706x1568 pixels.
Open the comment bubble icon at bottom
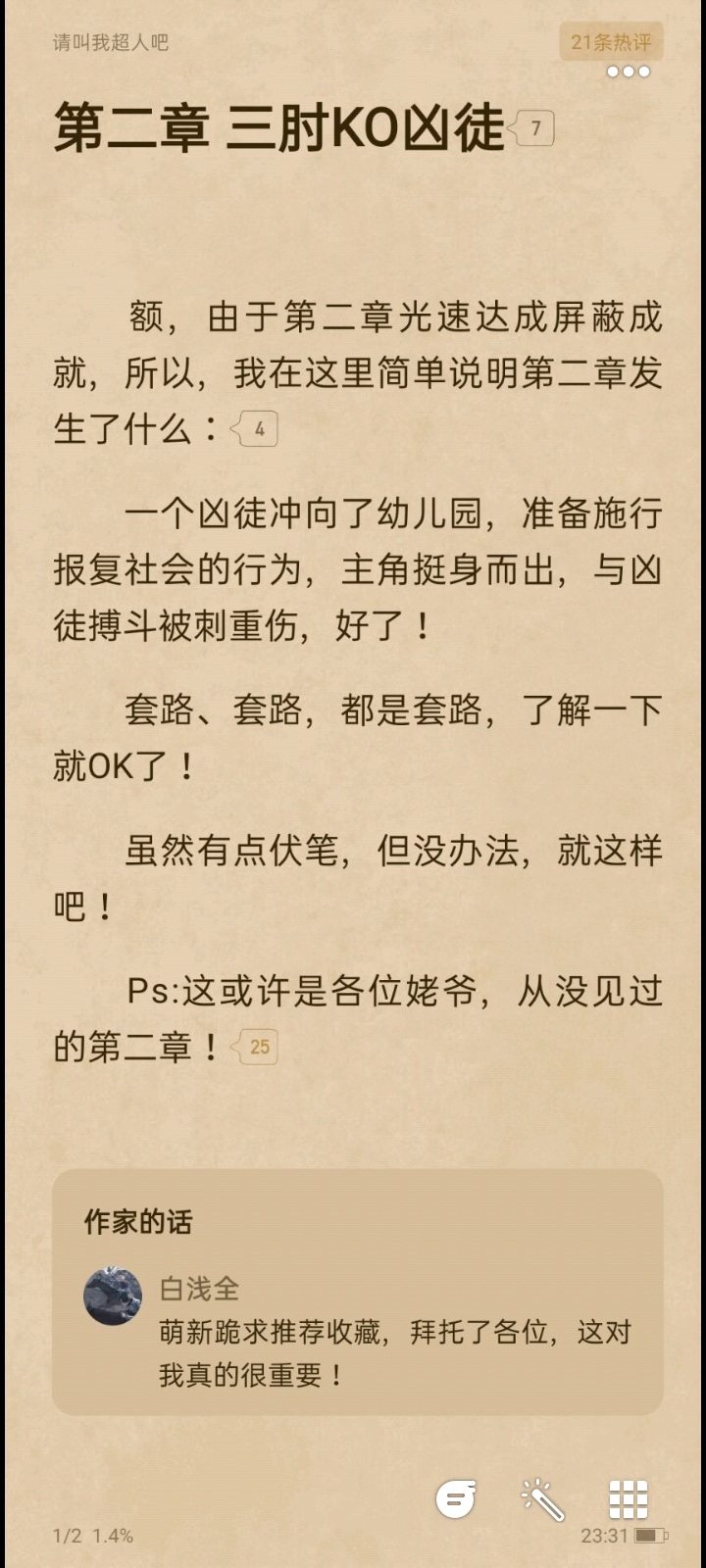pyautogui.click(x=456, y=1498)
